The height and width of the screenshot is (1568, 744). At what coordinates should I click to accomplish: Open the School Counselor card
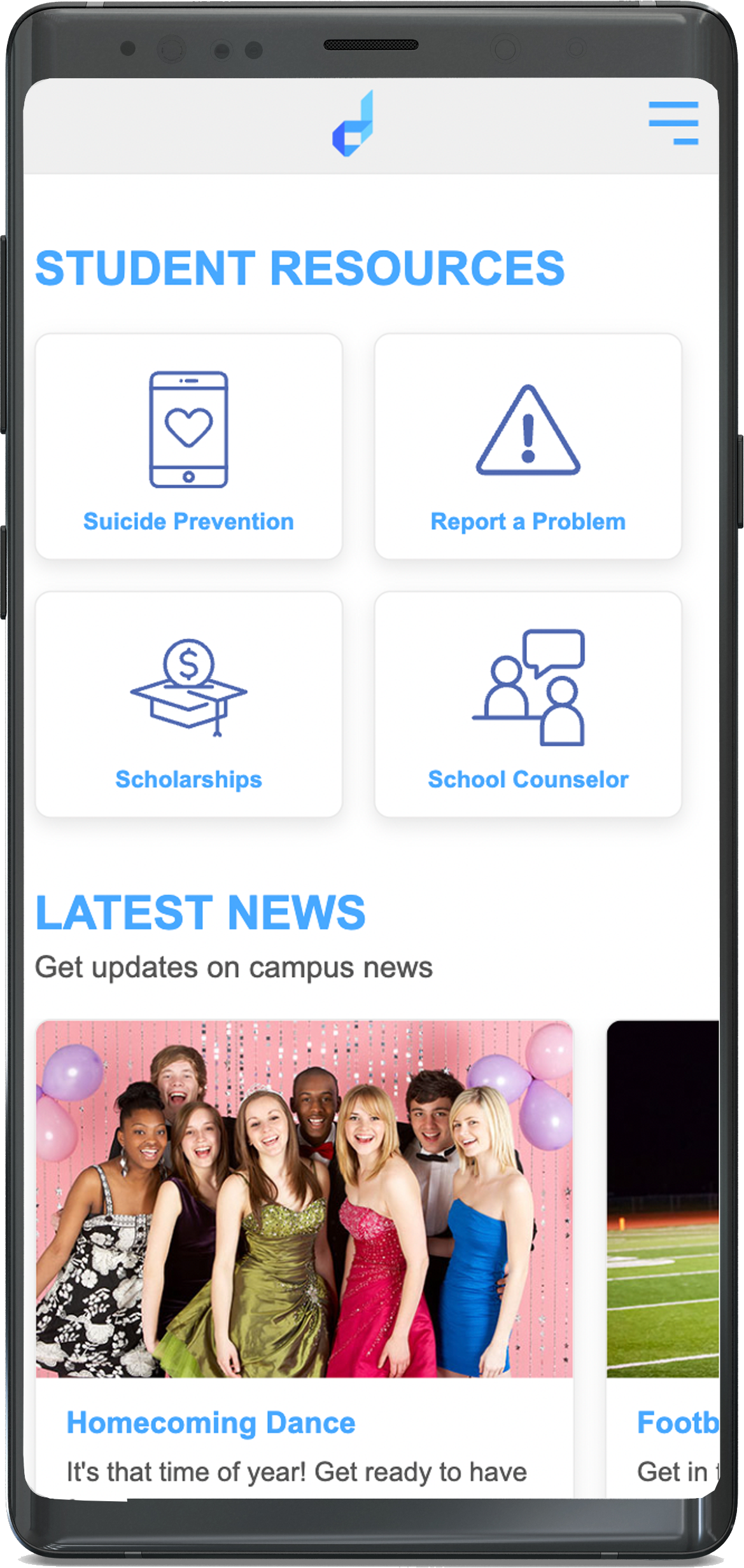(528, 704)
